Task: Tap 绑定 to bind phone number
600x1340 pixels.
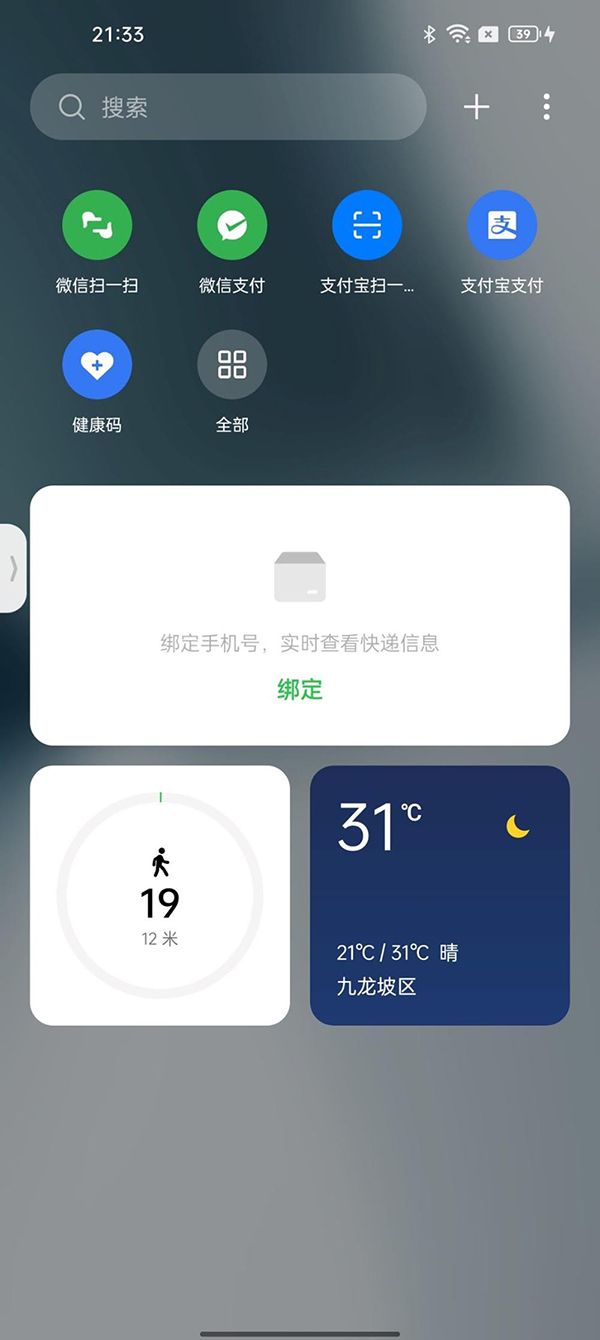Action: (300, 689)
